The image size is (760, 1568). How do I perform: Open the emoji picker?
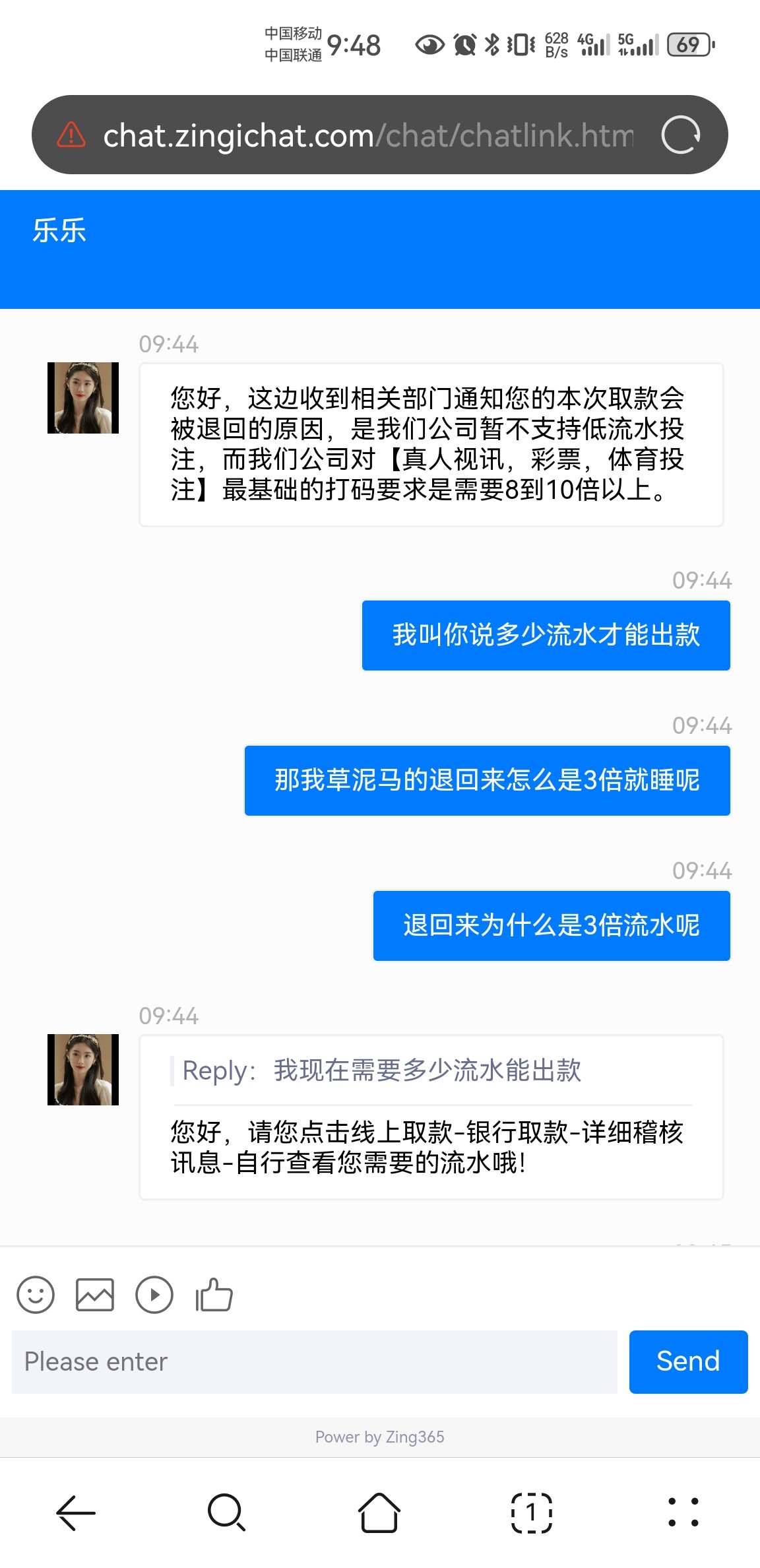[x=35, y=1295]
